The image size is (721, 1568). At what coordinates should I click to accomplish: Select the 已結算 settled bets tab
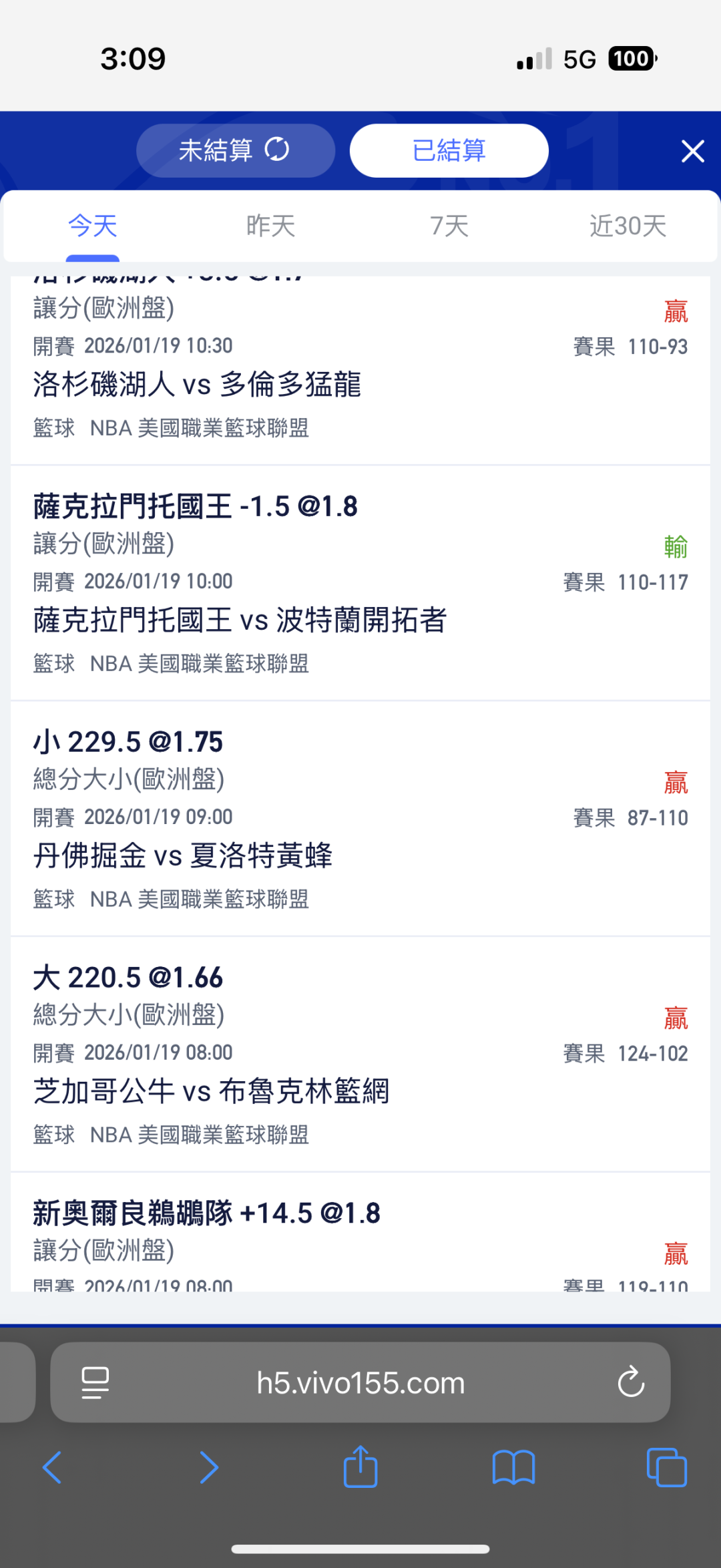[x=449, y=151]
